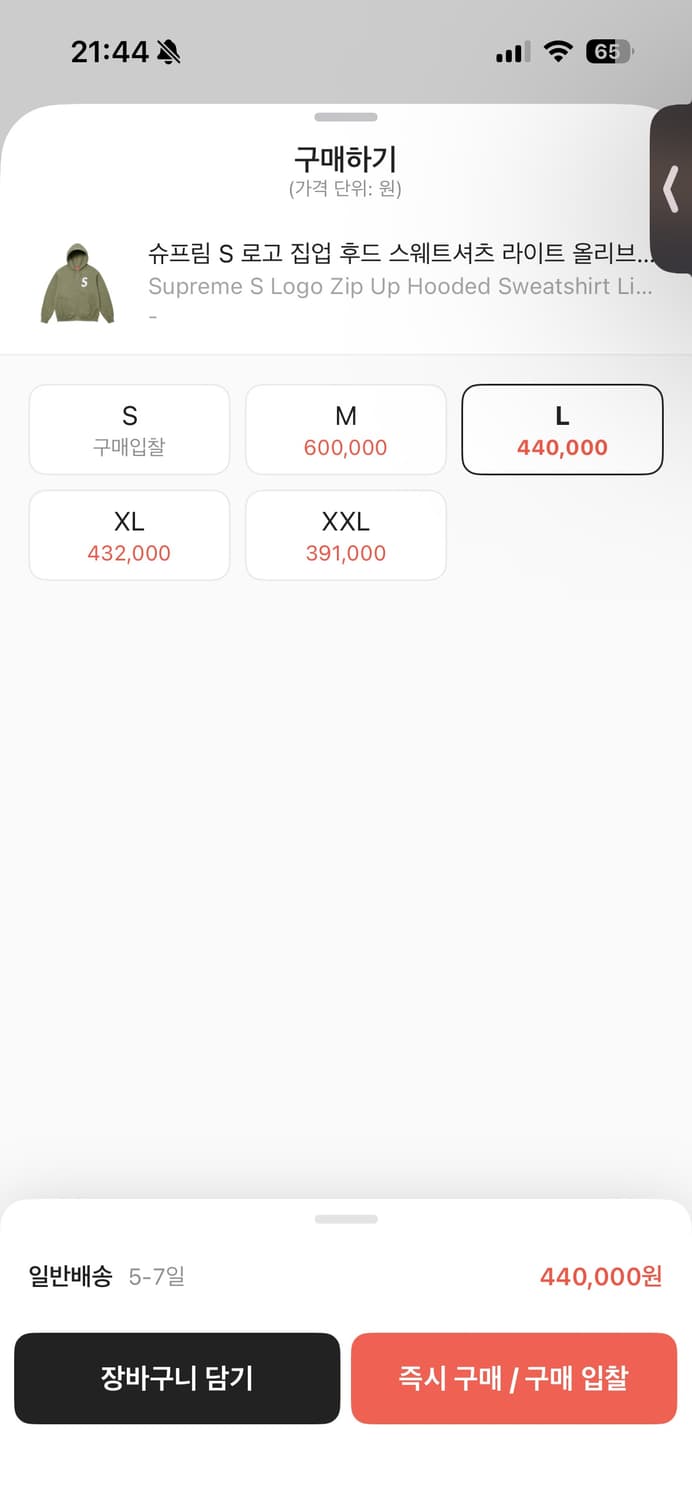Choose size M priced 600,000
The image size is (692, 1500).
coord(346,430)
